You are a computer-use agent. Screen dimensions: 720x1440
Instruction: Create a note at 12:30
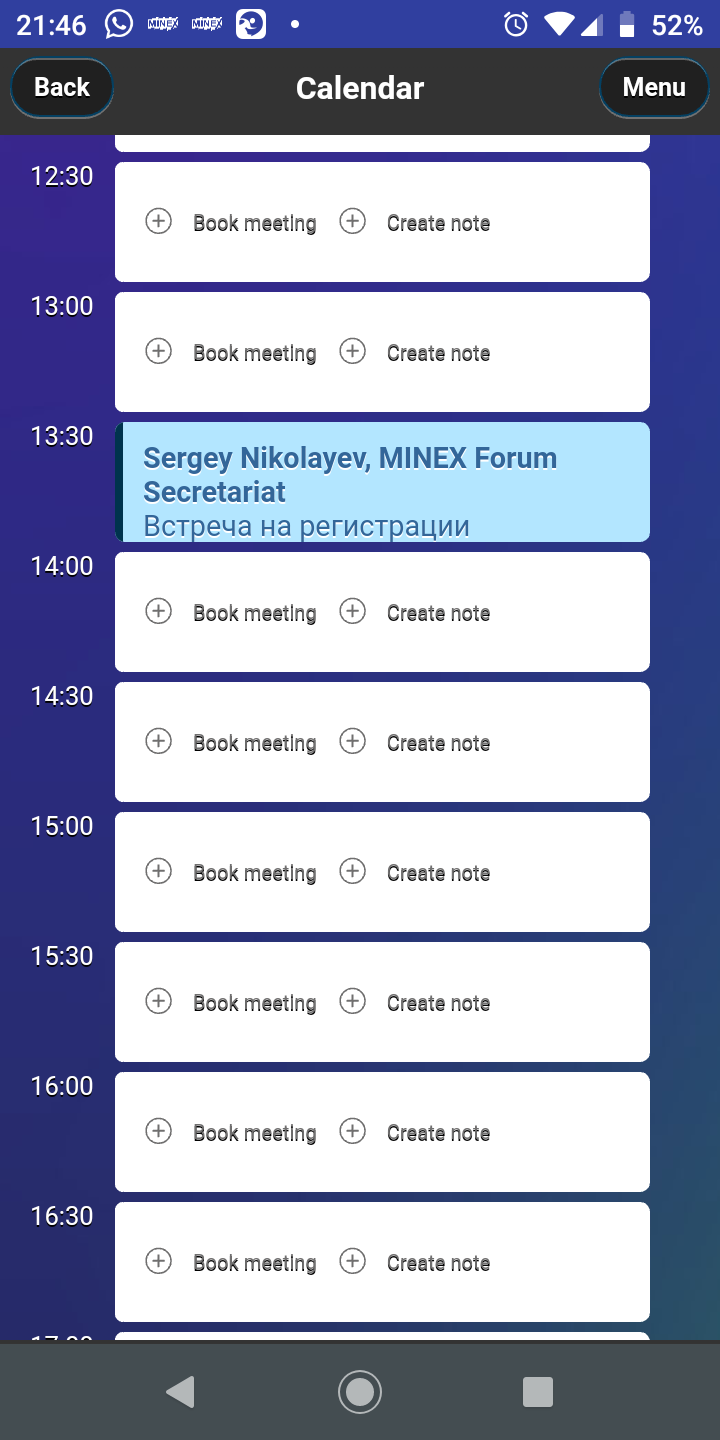(415, 223)
